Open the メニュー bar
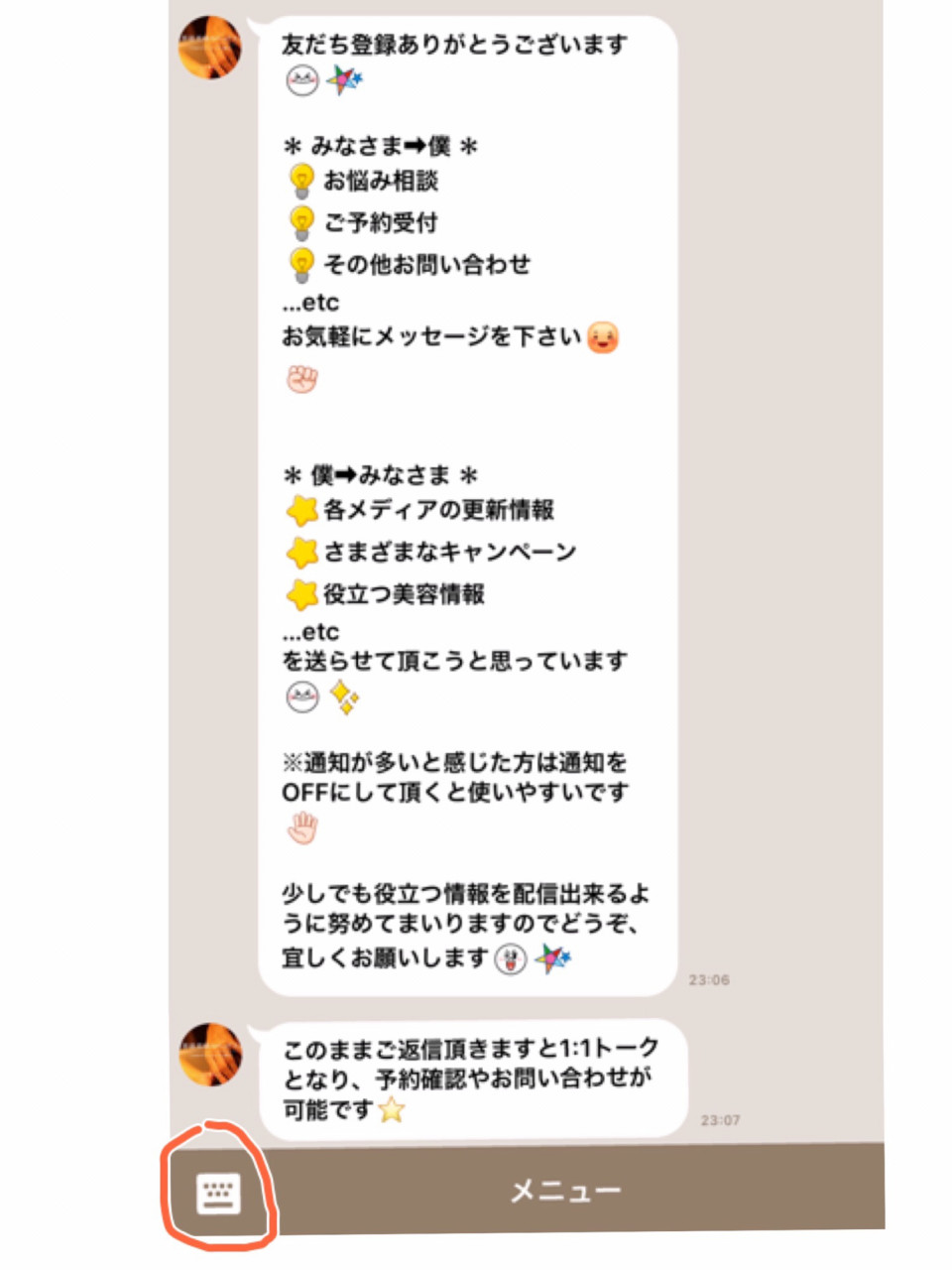 coord(565,1191)
